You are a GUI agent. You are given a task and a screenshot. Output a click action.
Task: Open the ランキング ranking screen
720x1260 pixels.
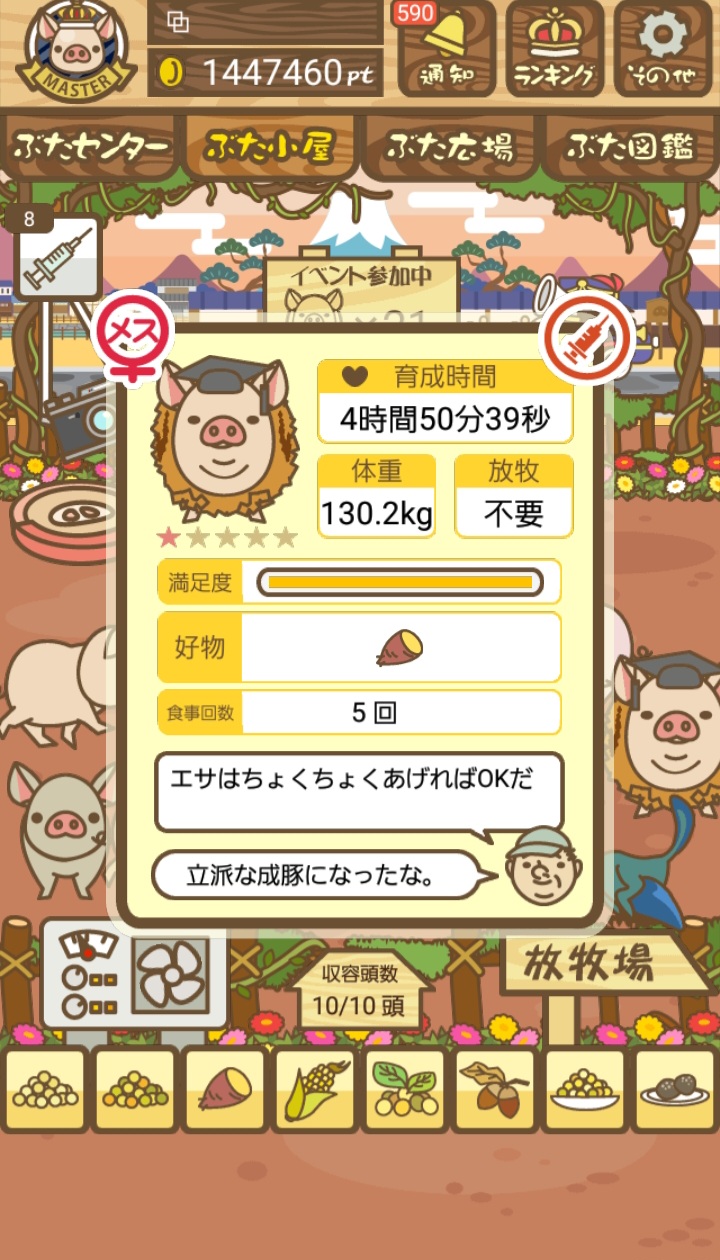tap(555, 48)
